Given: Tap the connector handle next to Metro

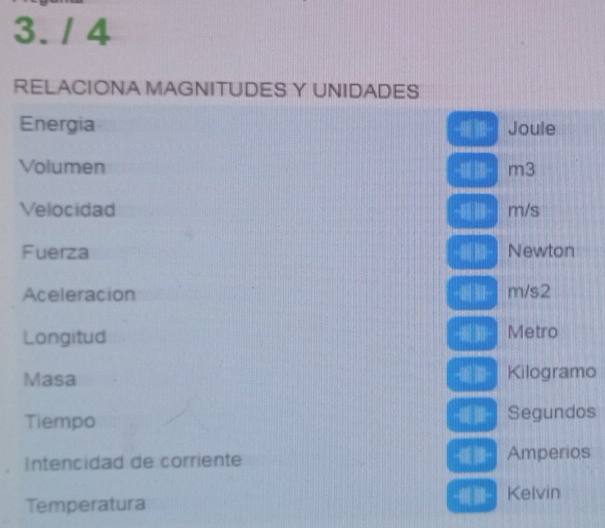Looking at the screenshot, I should [x=471, y=333].
